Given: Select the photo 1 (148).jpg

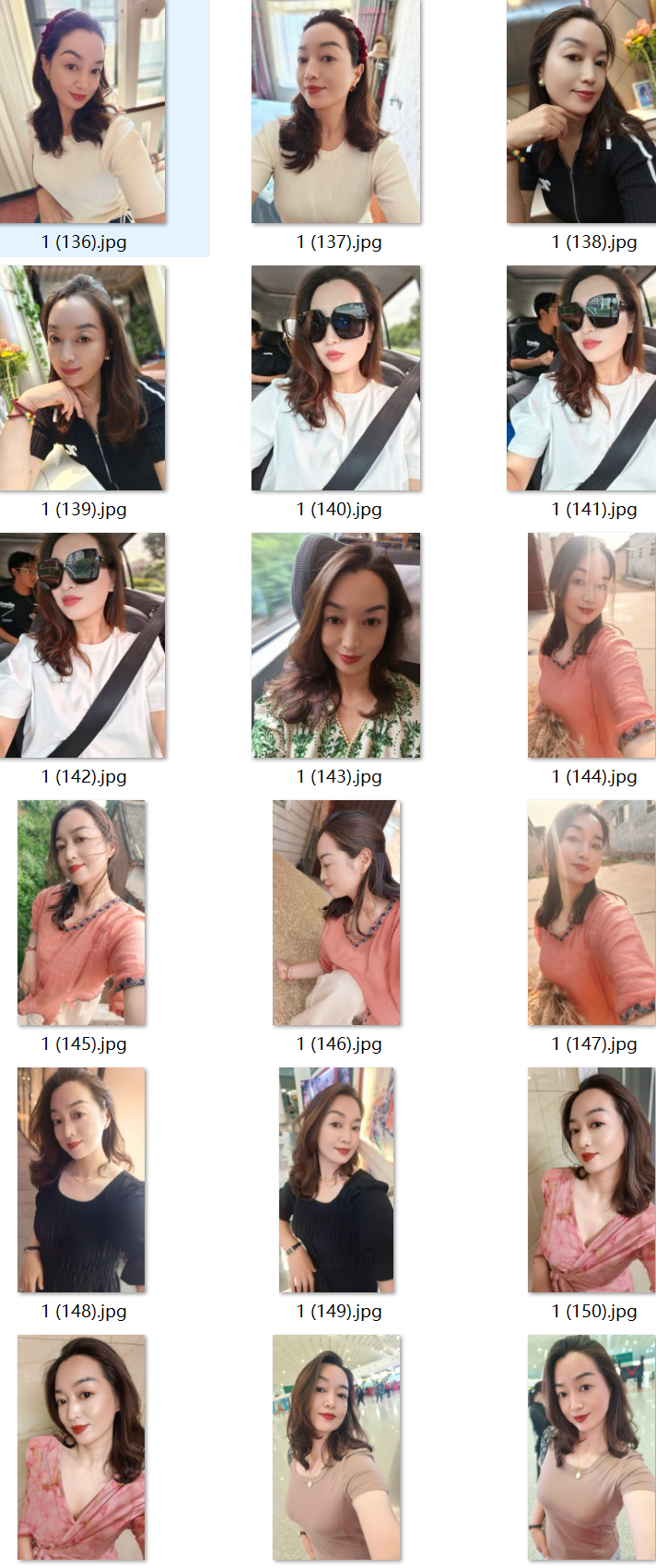Looking at the screenshot, I should (82, 1180).
